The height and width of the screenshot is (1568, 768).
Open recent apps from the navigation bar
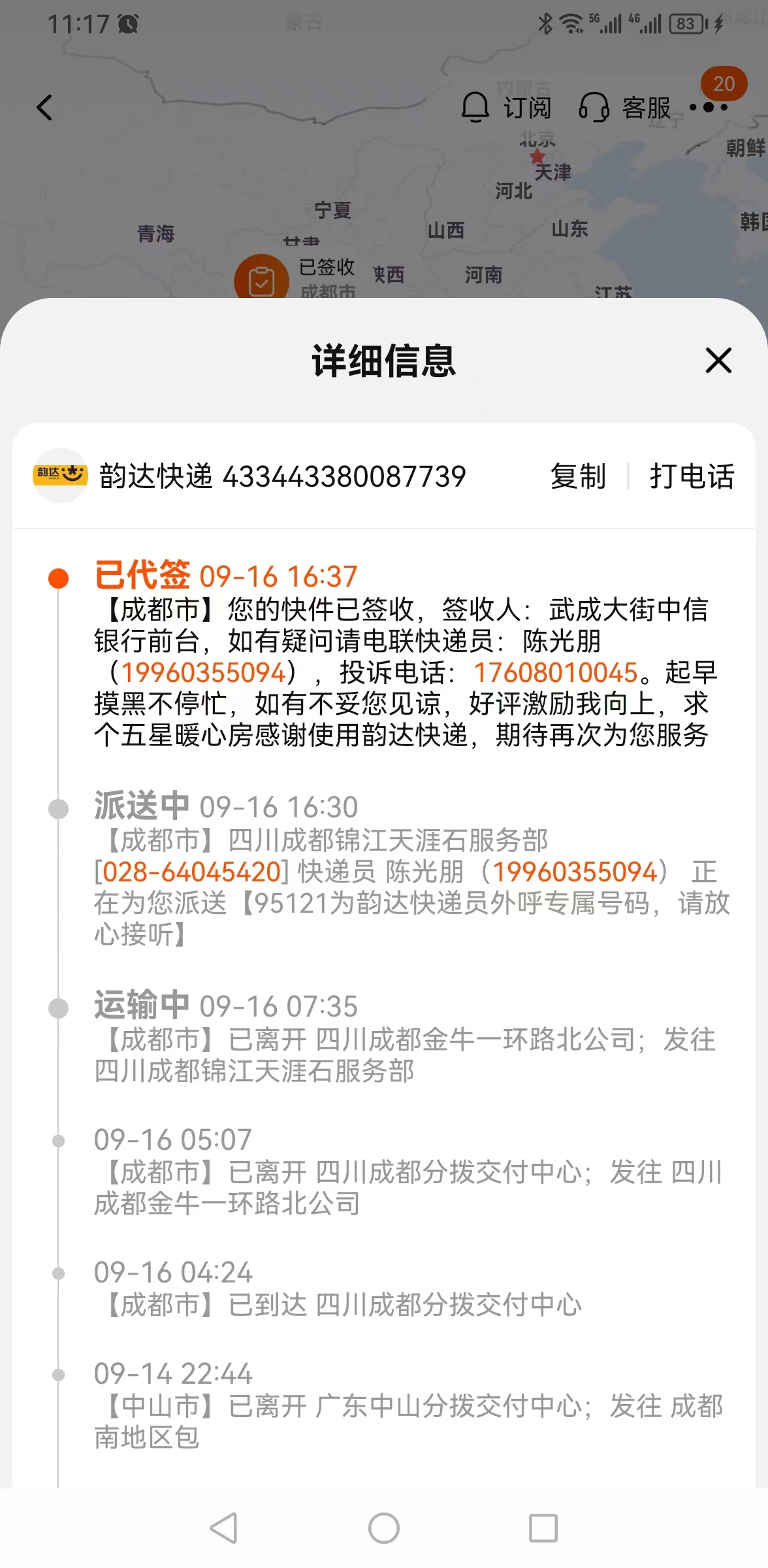(x=543, y=1528)
